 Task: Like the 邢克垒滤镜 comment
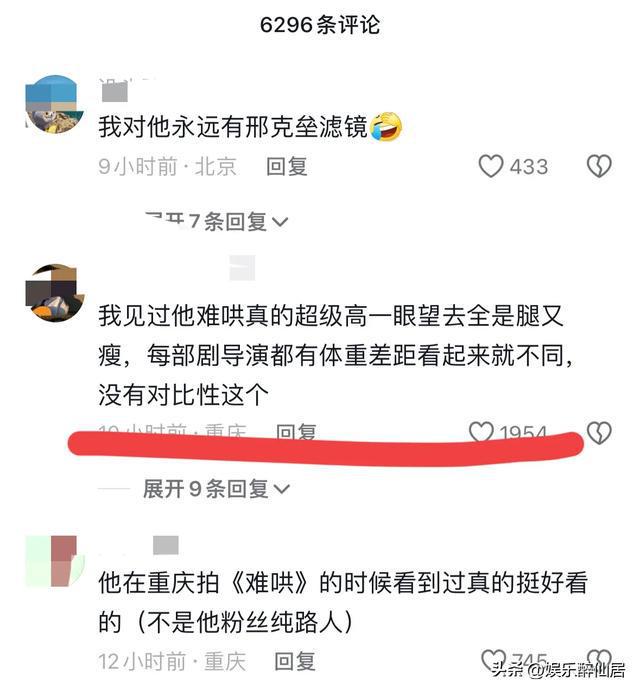click(491, 166)
